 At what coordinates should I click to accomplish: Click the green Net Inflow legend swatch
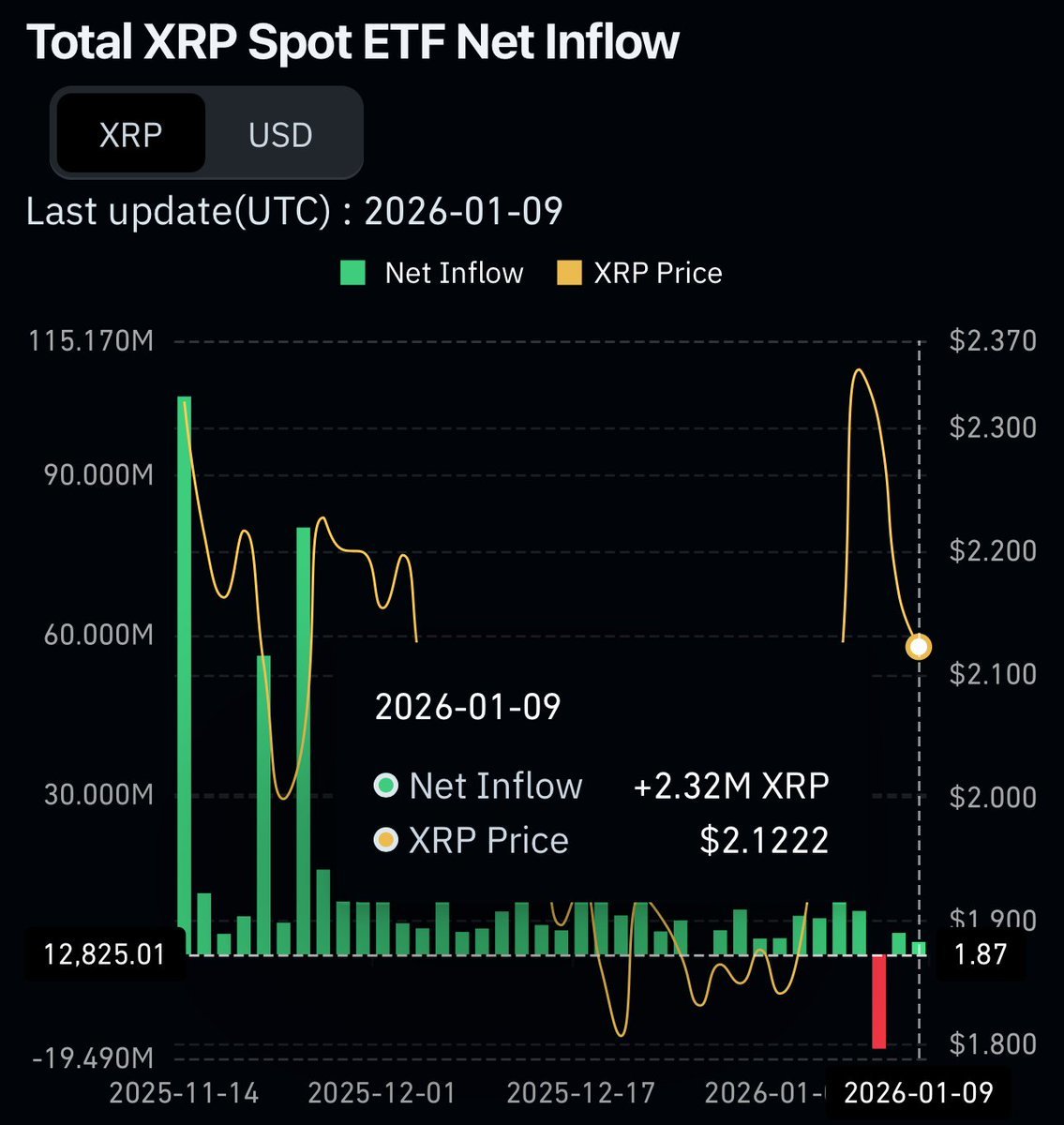[354, 273]
